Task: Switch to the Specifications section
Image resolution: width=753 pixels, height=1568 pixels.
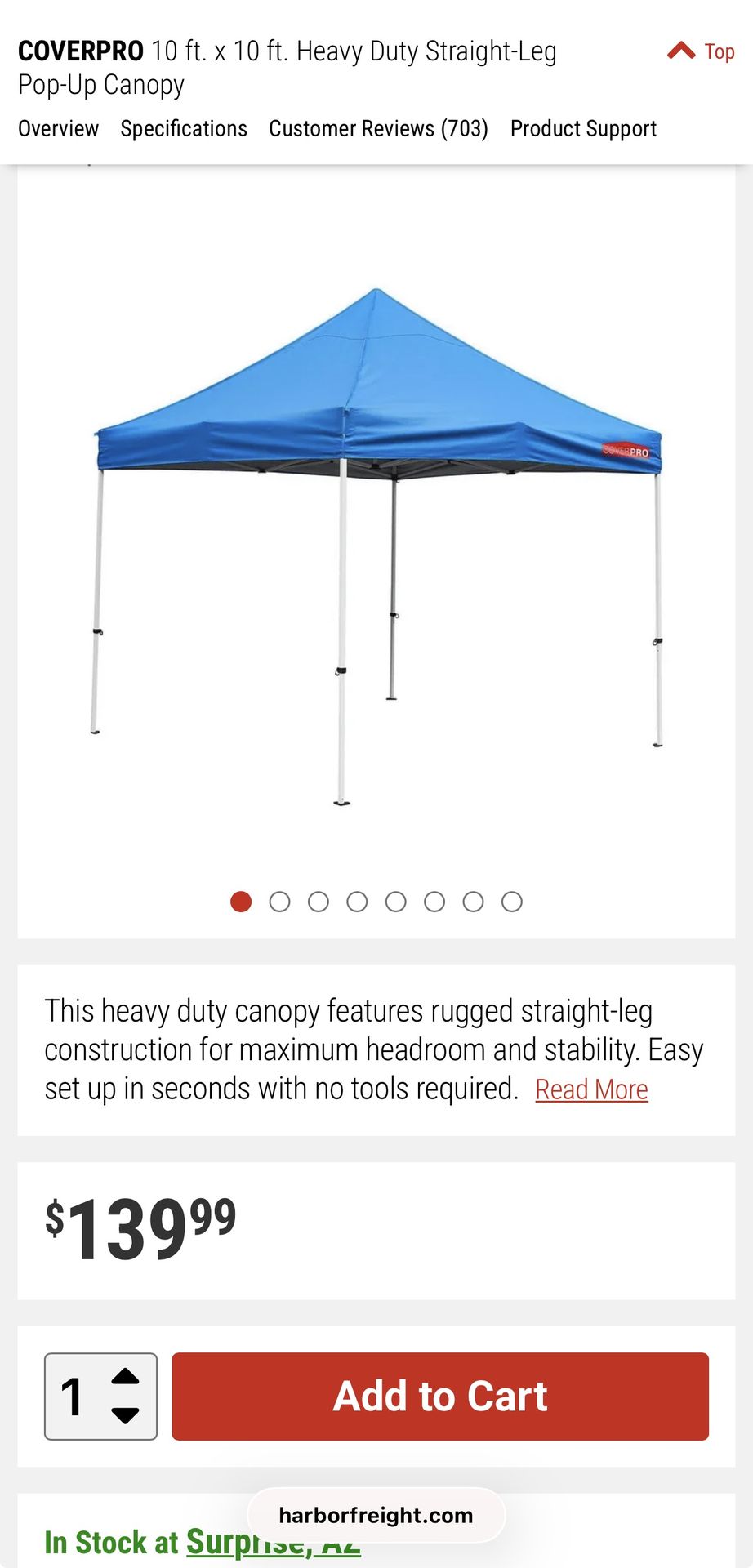Action: pos(184,129)
